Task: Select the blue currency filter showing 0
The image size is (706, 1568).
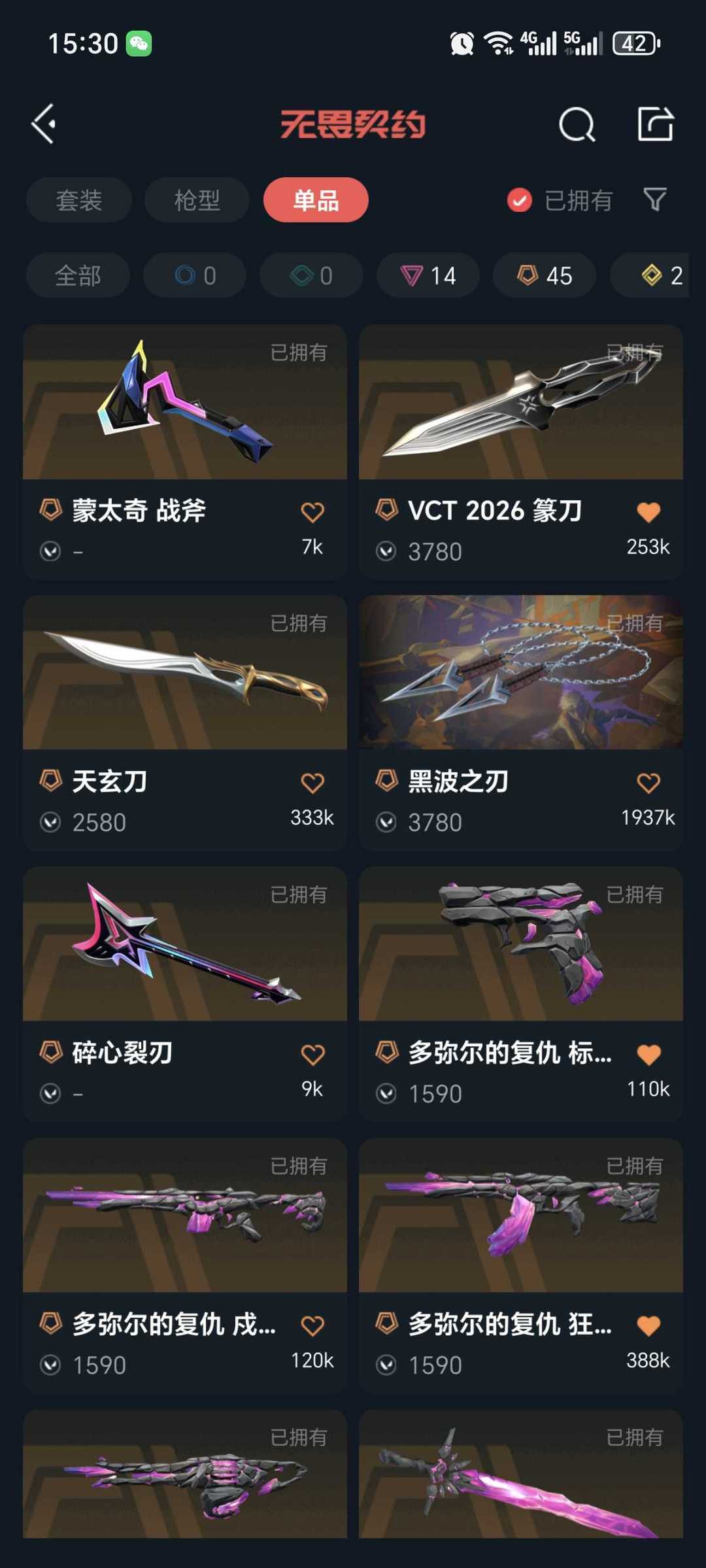Action: pyautogui.click(x=194, y=275)
